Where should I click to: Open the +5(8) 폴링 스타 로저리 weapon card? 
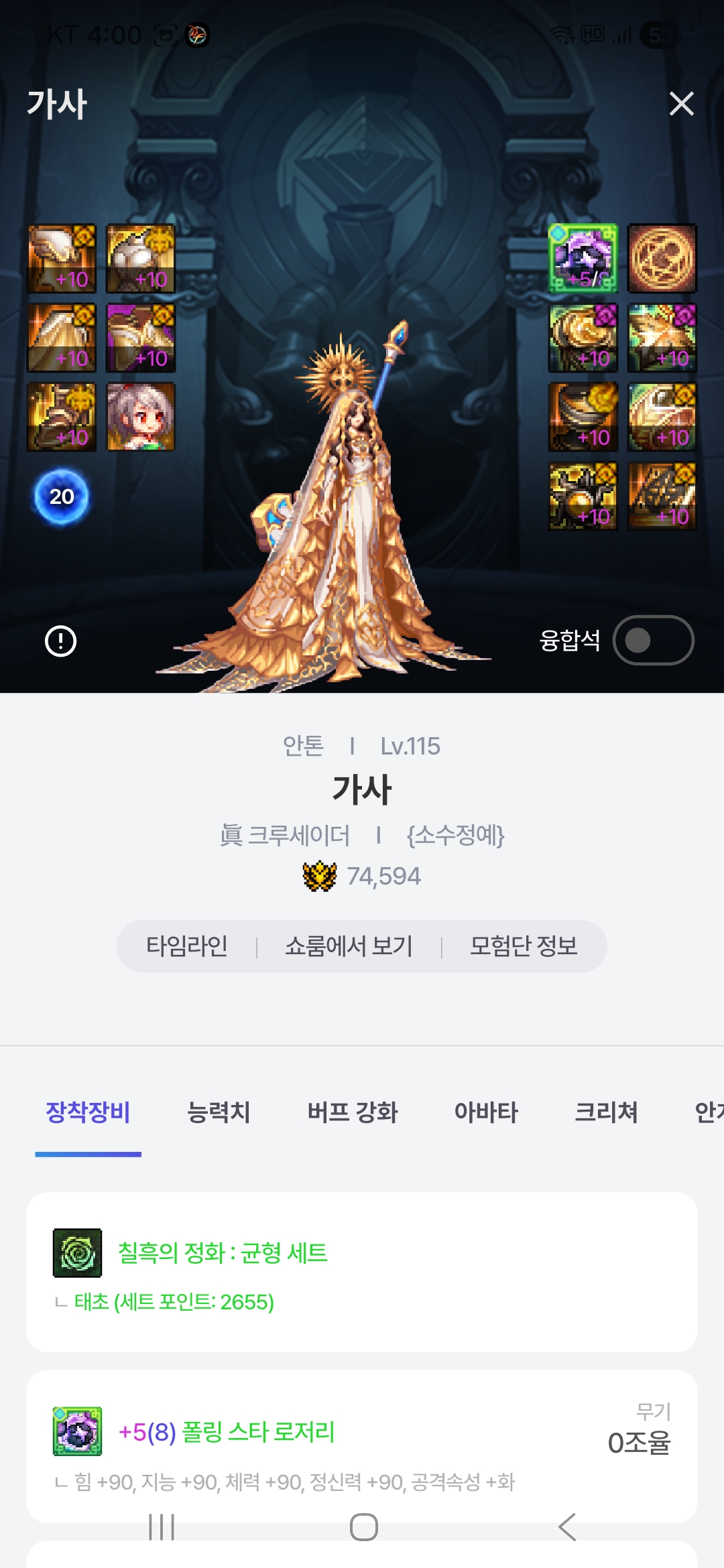361,1445
